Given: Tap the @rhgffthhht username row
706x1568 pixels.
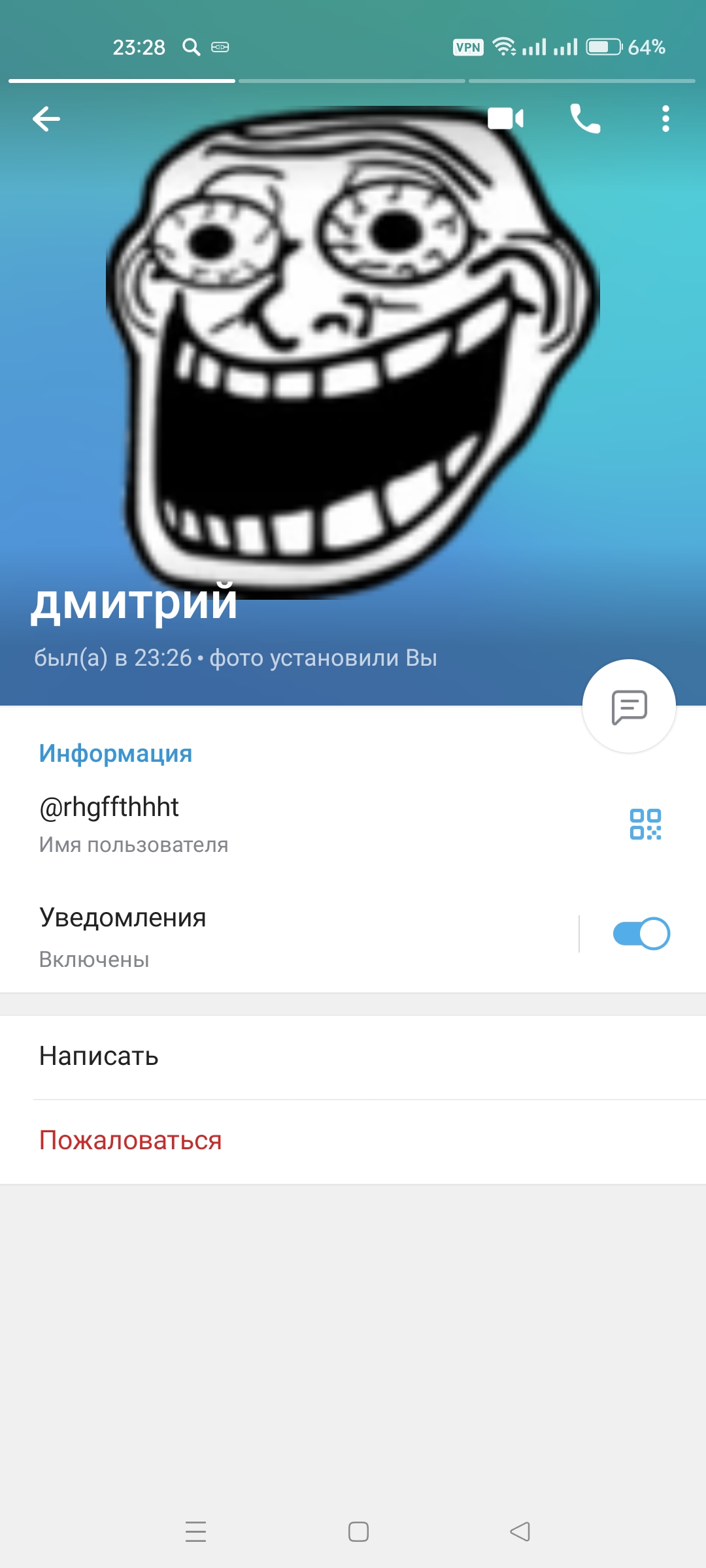Looking at the screenshot, I should (x=196, y=823).
